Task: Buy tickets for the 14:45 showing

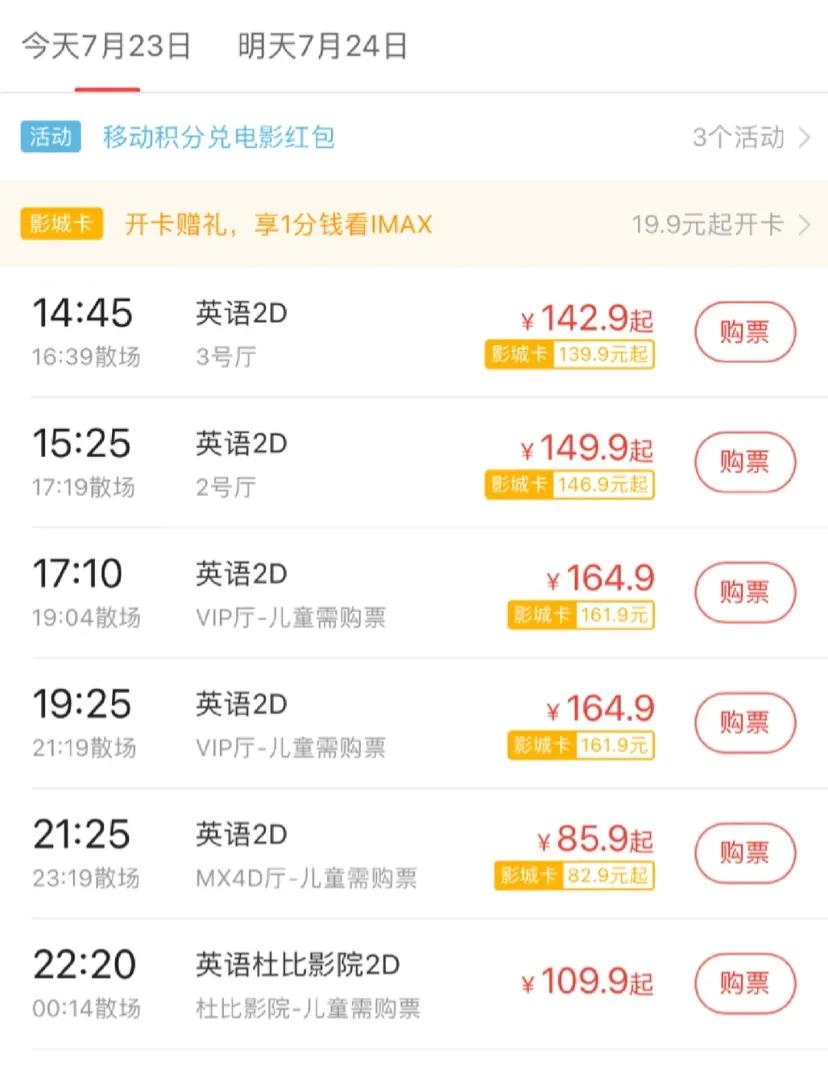Action: pos(743,332)
